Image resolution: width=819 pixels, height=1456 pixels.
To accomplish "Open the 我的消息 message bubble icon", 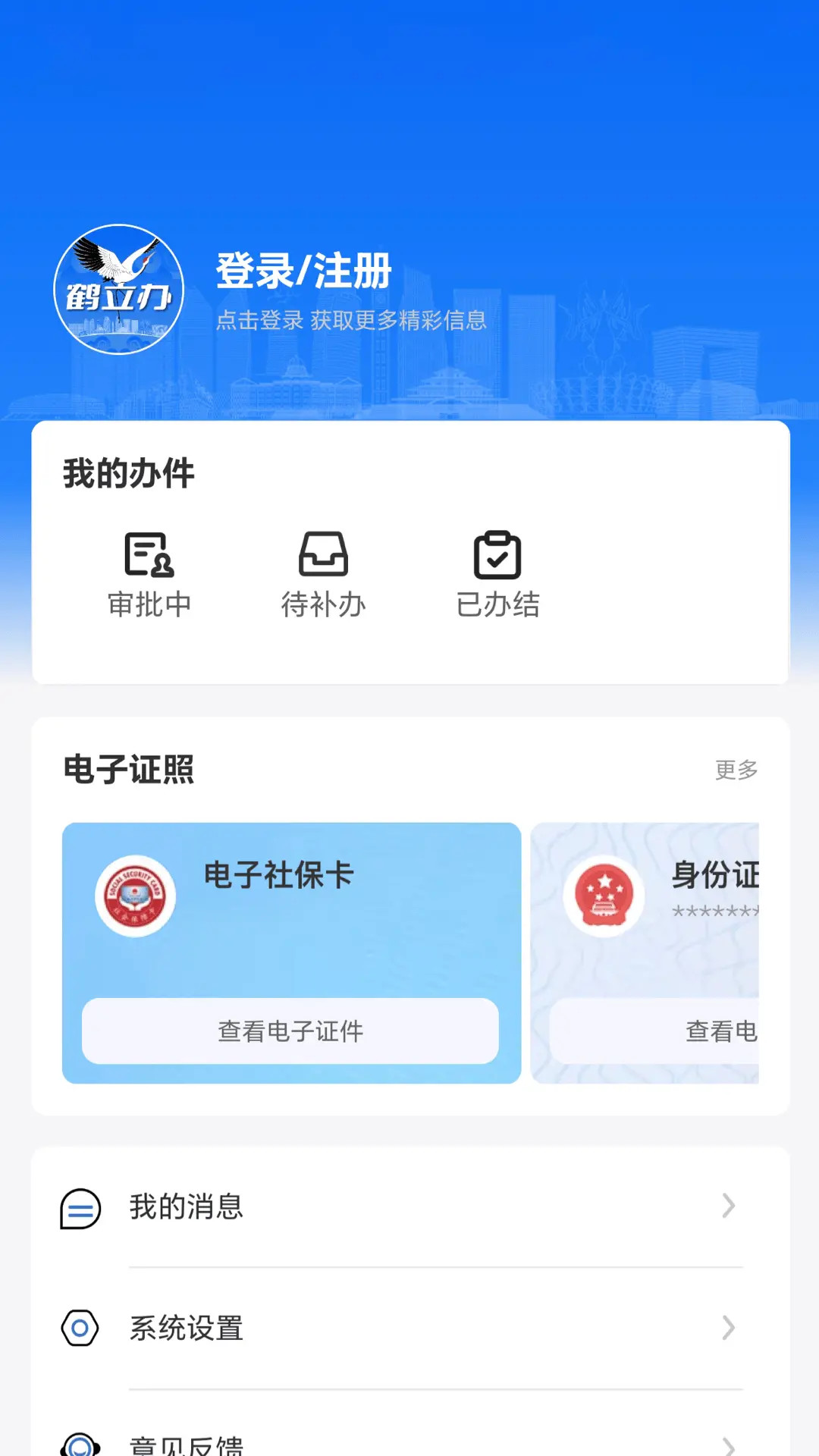I will tap(81, 1205).
